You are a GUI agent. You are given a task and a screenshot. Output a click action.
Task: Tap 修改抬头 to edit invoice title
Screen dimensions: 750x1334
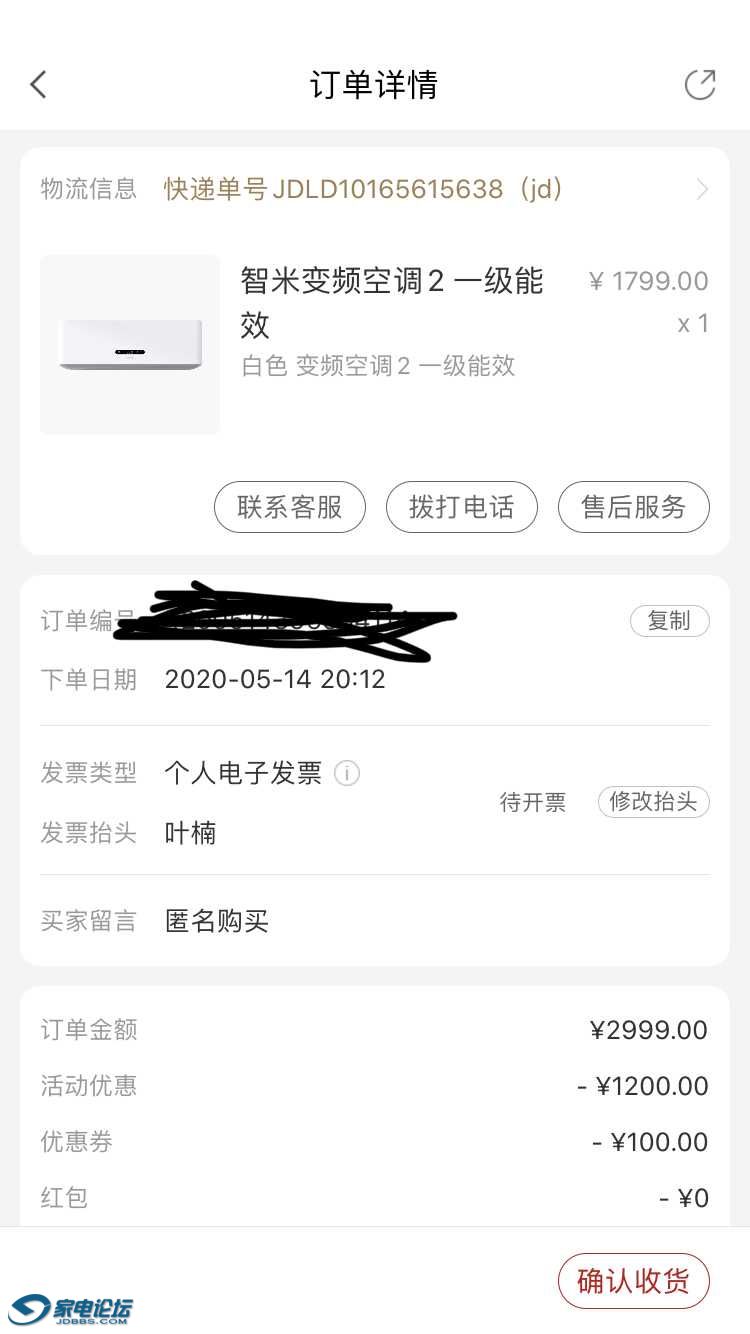click(653, 802)
